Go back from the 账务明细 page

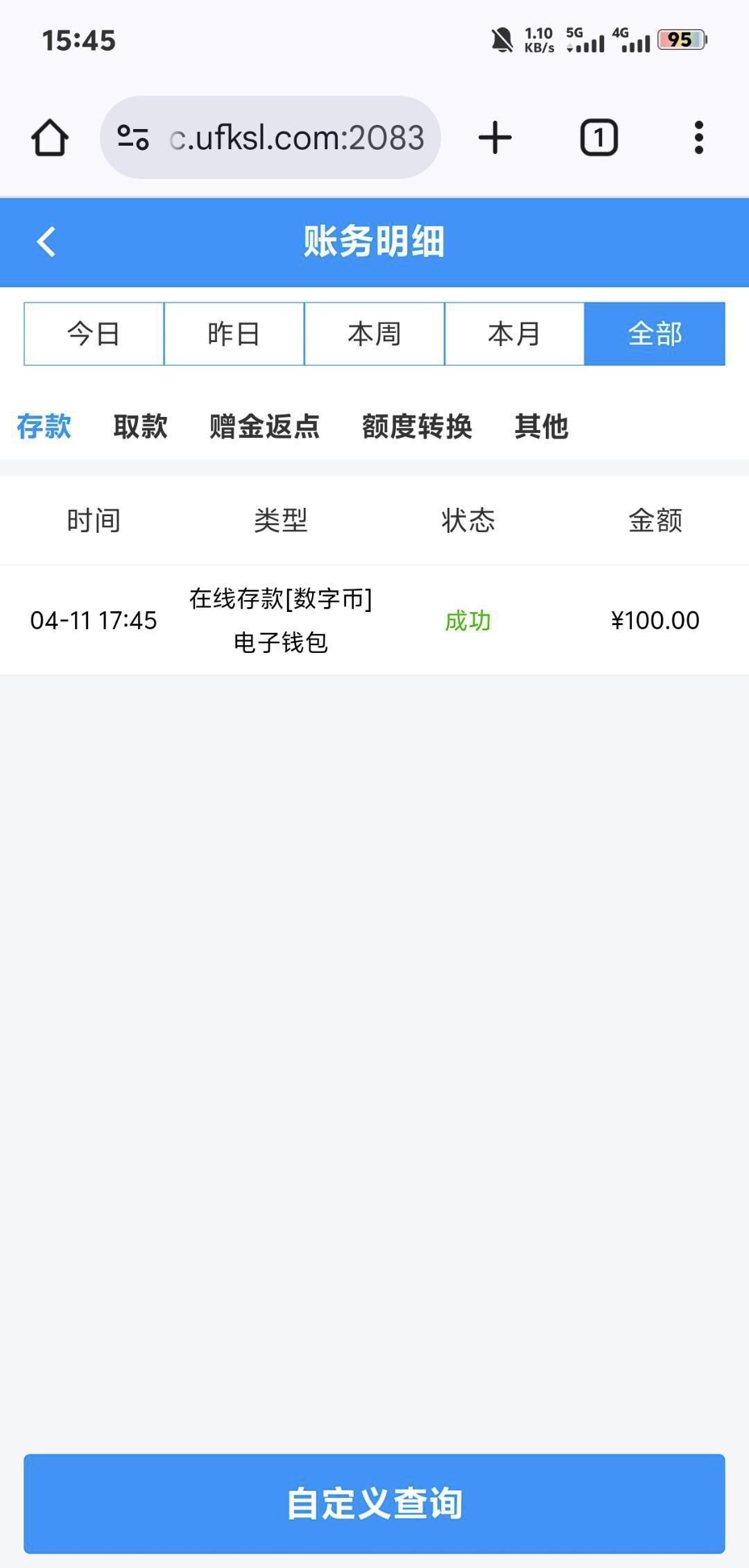(46, 242)
